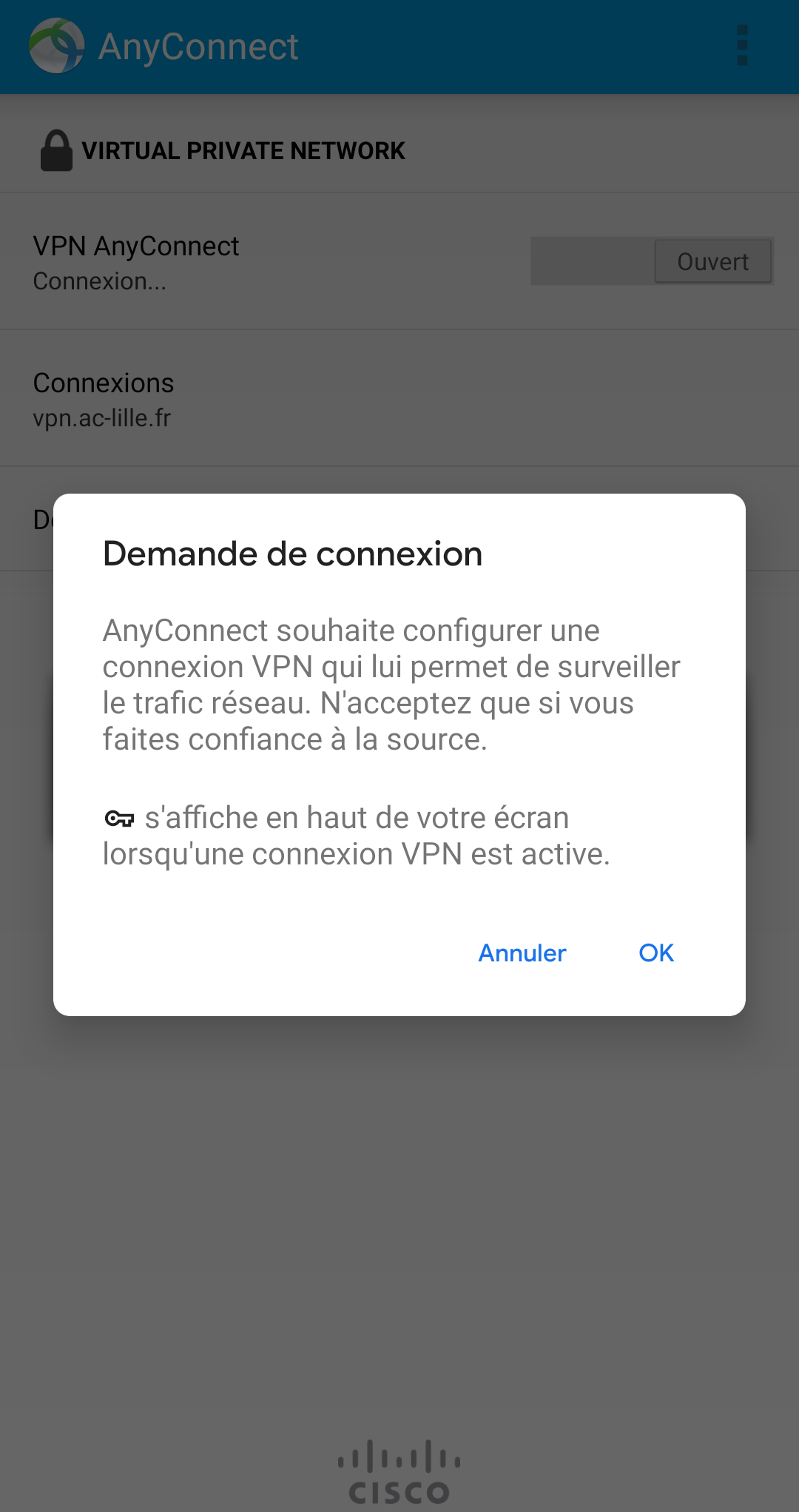
Task: Confirm the VPN connection with OK
Action: point(655,953)
